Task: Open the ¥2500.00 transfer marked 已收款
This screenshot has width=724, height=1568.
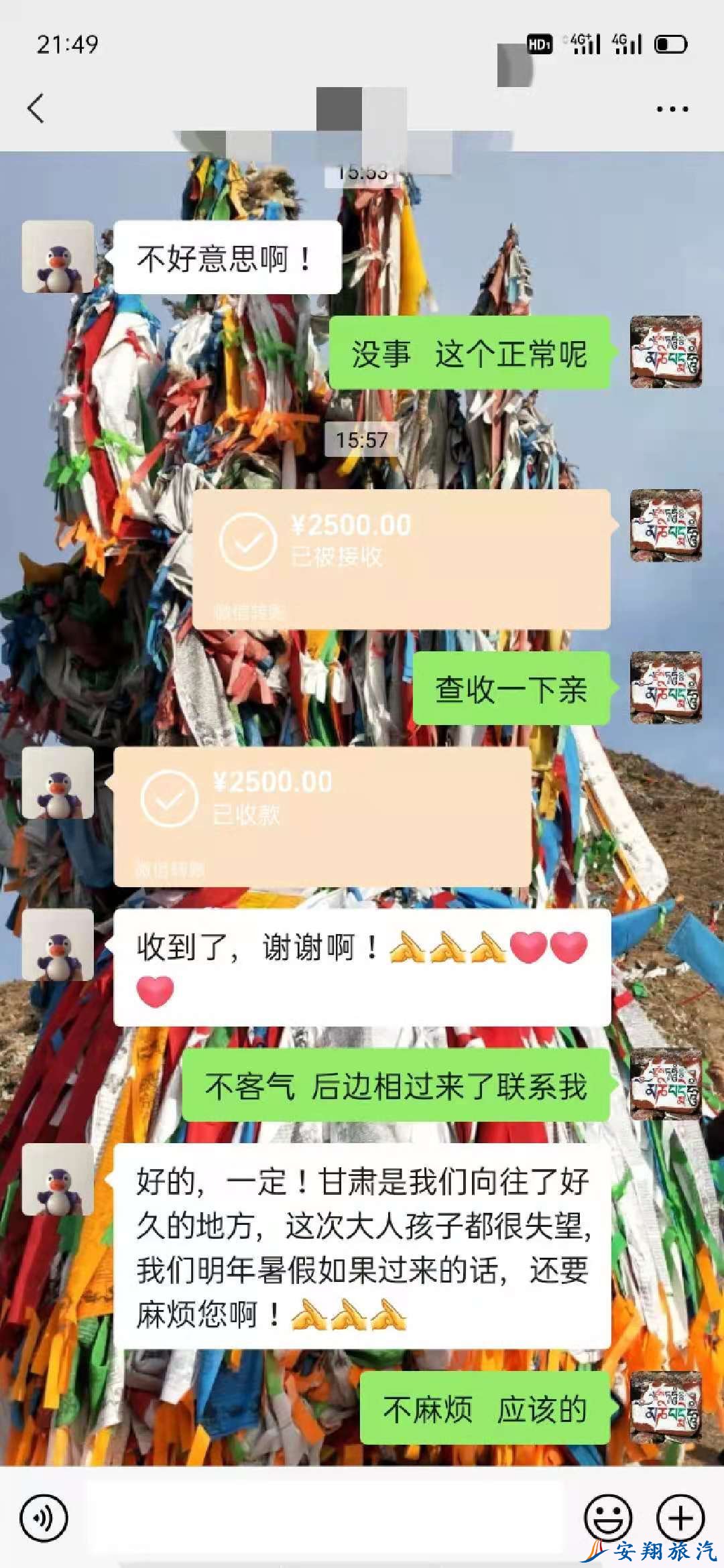Action: click(x=322, y=816)
